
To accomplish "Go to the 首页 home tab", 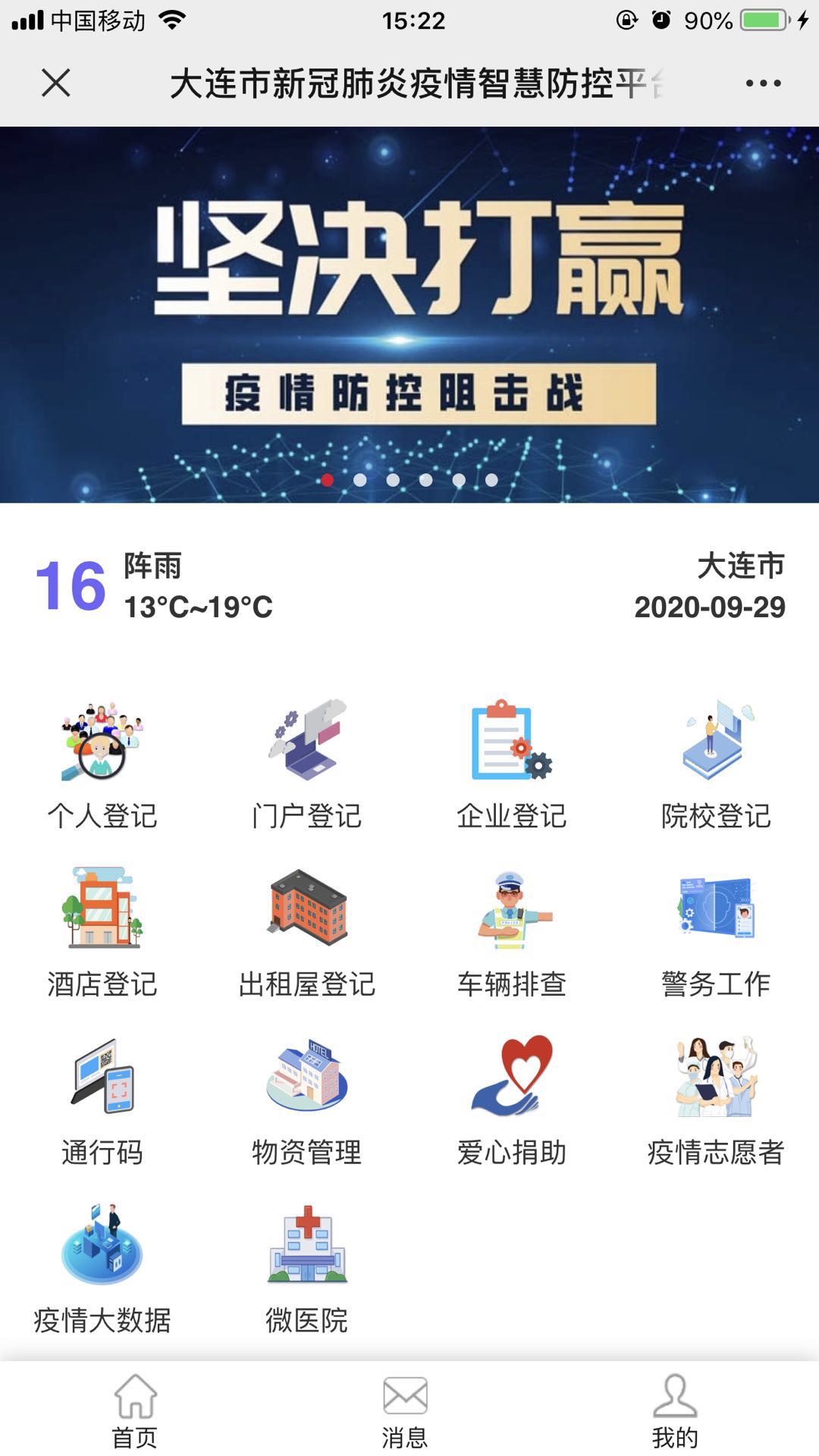I will [135, 1410].
